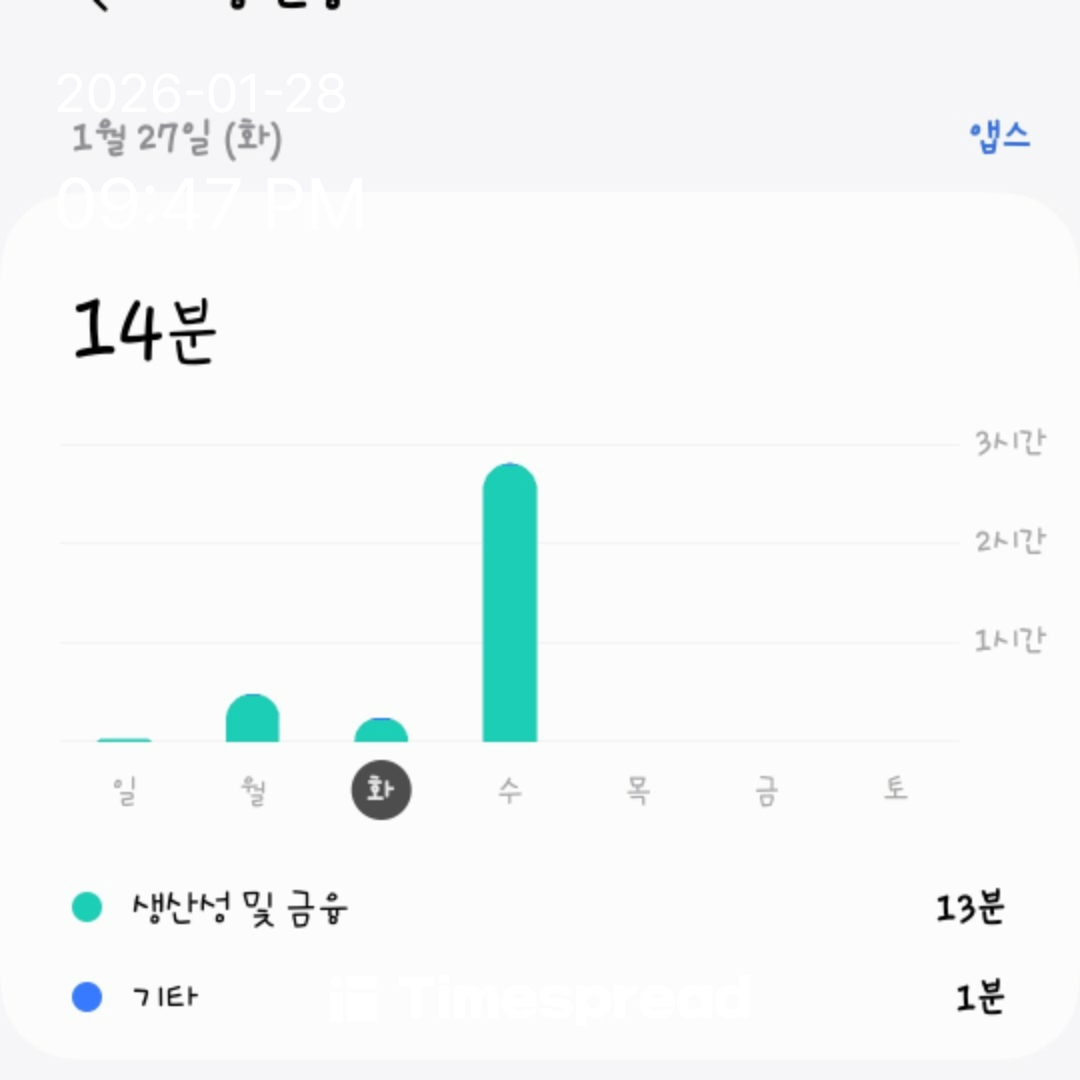The width and height of the screenshot is (1080, 1080).
Task: Open the 생산성 및 금융 category row
Action: pos(540,908)
